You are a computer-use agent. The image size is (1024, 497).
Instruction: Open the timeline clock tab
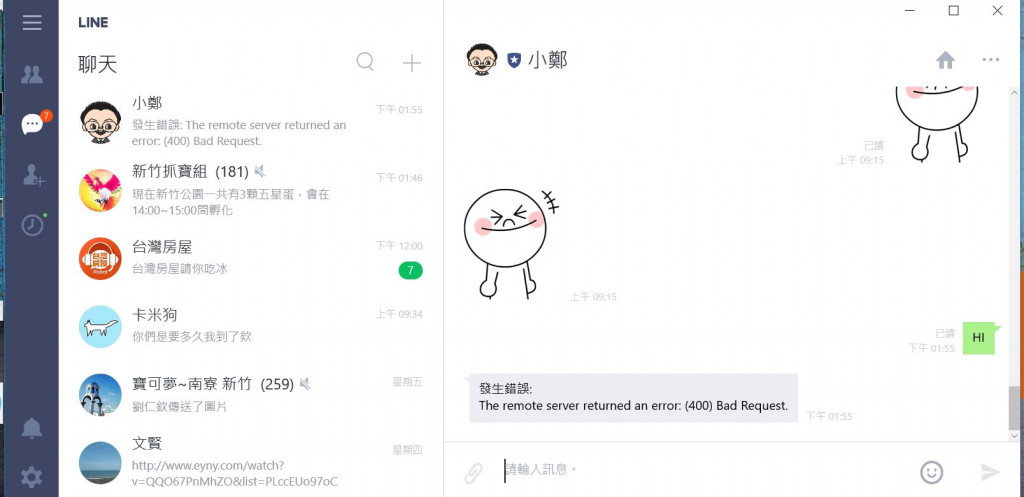click(32, 225)
